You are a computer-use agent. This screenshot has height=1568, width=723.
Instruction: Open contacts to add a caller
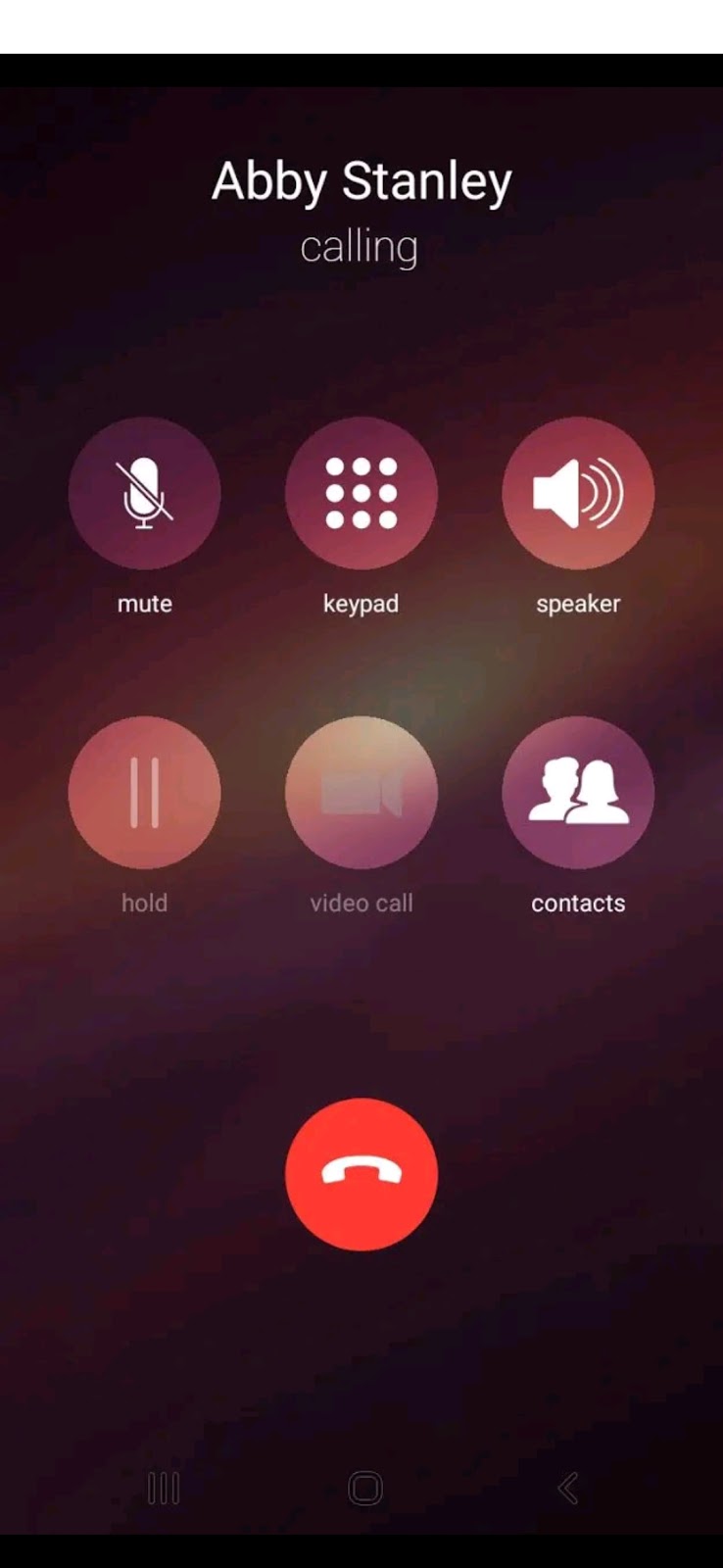(578, 793)
